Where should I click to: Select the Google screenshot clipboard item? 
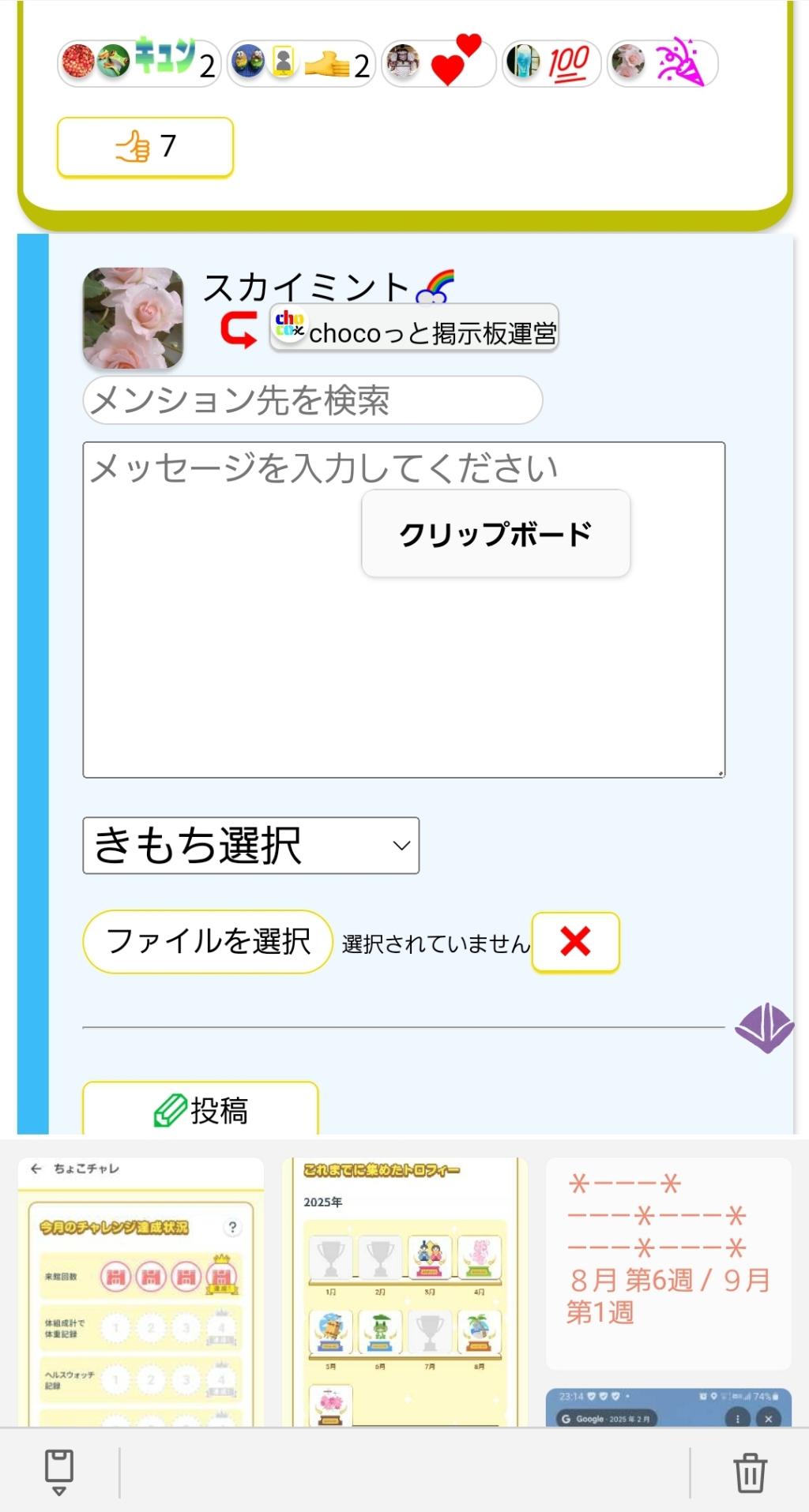point(668,1409)
